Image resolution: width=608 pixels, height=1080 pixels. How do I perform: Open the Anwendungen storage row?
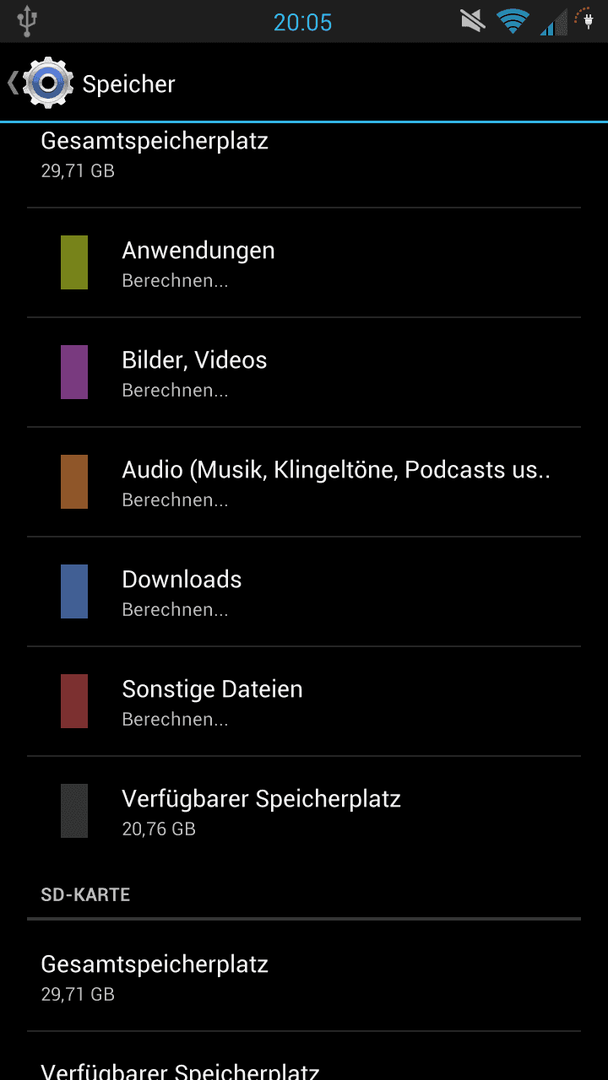point(304,262)
